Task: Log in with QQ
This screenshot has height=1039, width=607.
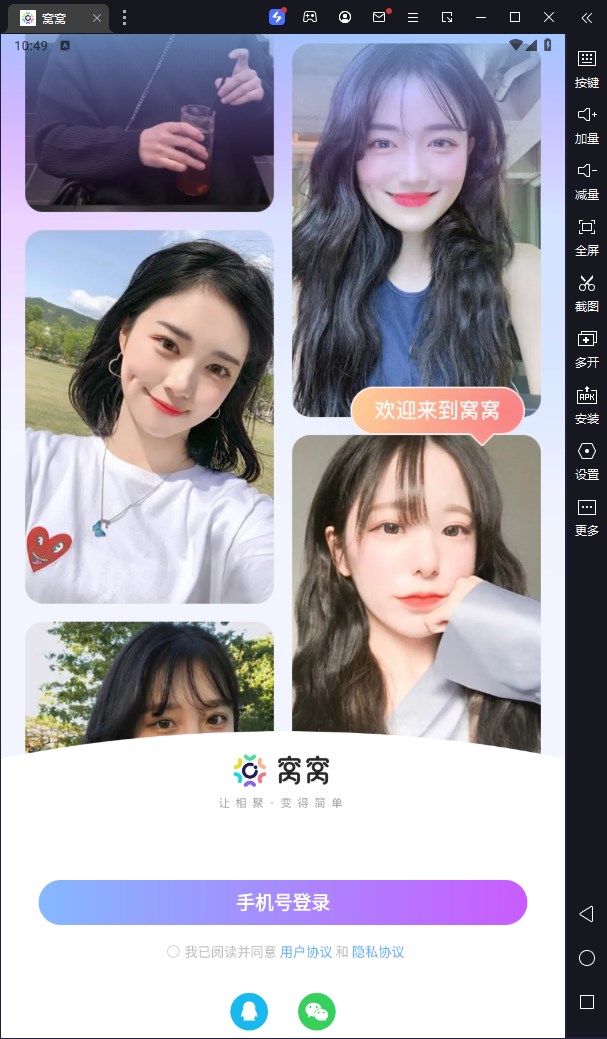Action: coord(249,1011)
